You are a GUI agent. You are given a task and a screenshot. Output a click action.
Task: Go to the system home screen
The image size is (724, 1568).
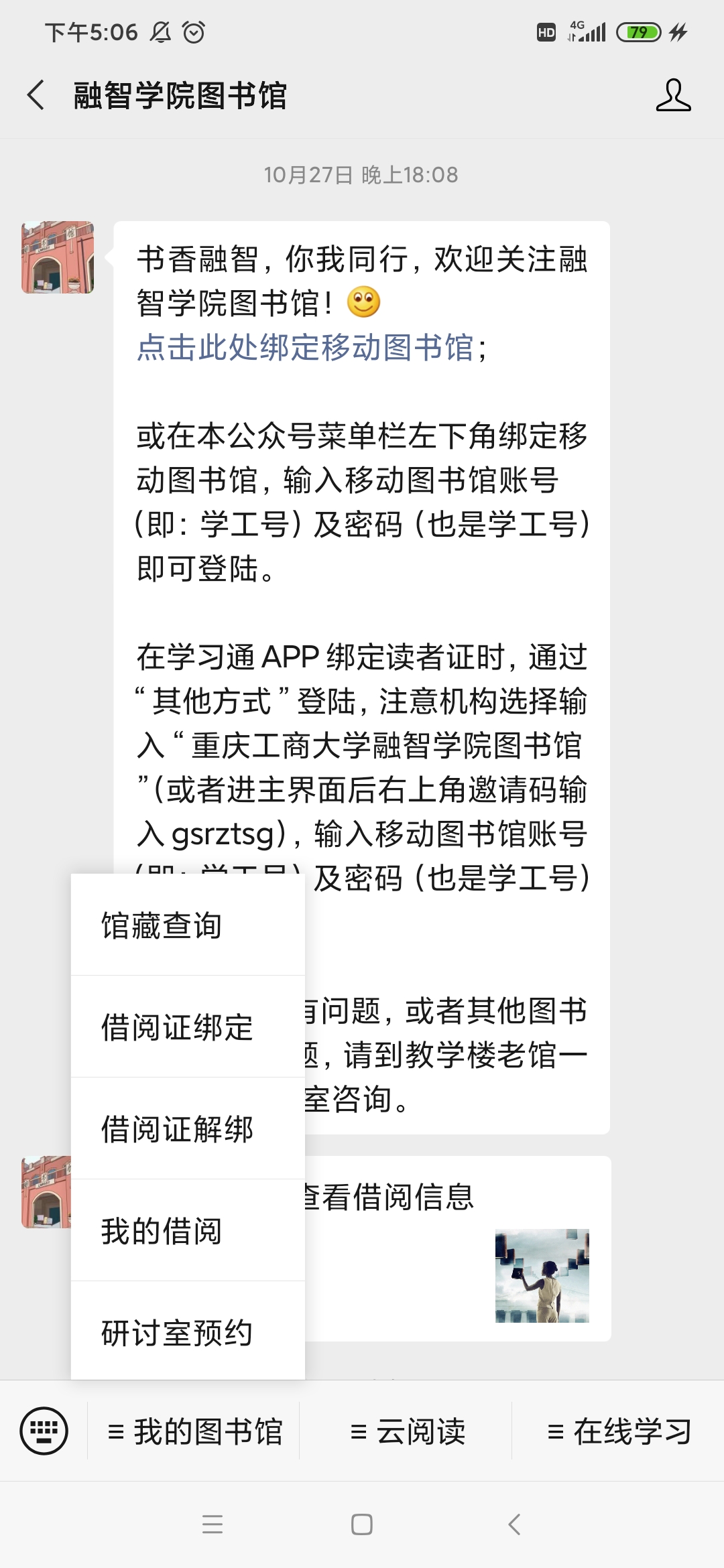(362, 1524)
